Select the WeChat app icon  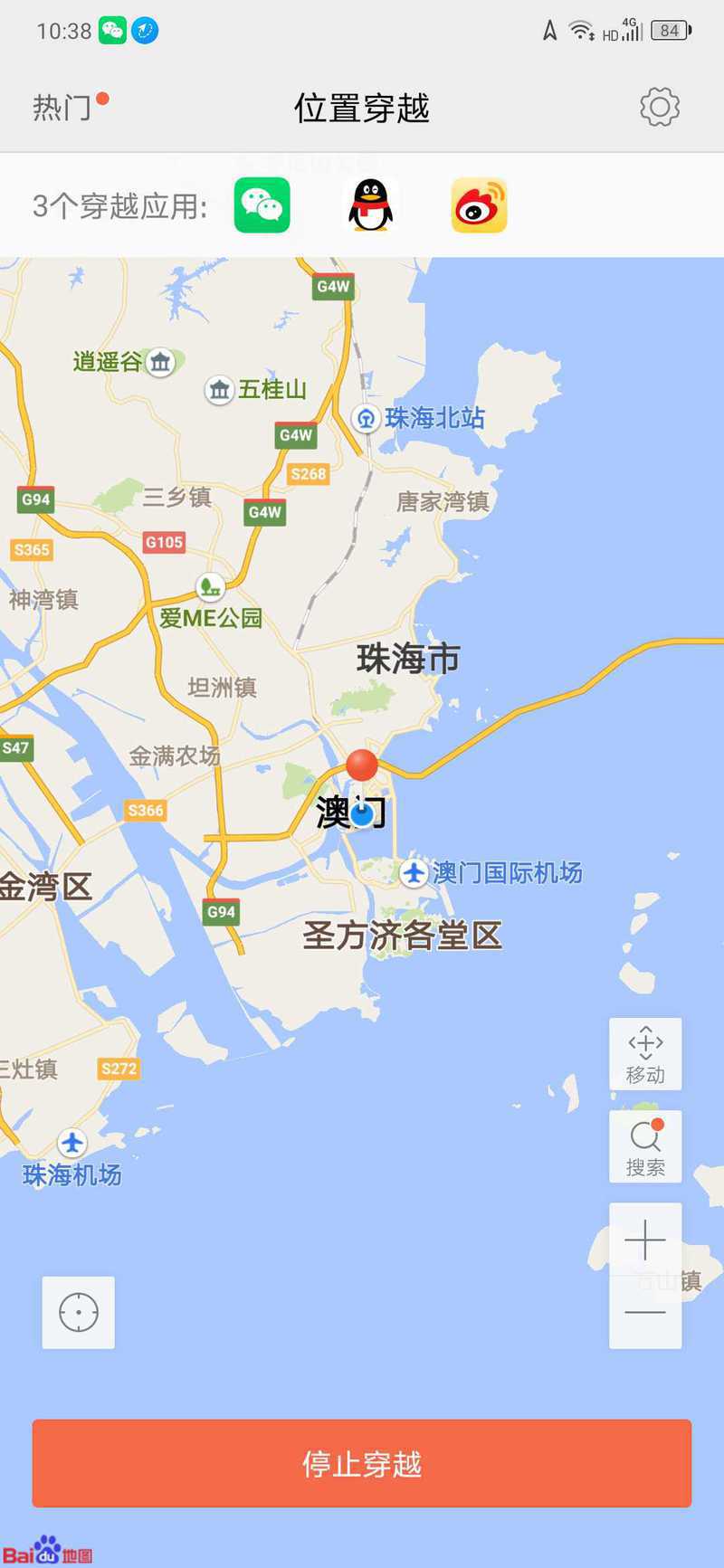click(262, 205)
